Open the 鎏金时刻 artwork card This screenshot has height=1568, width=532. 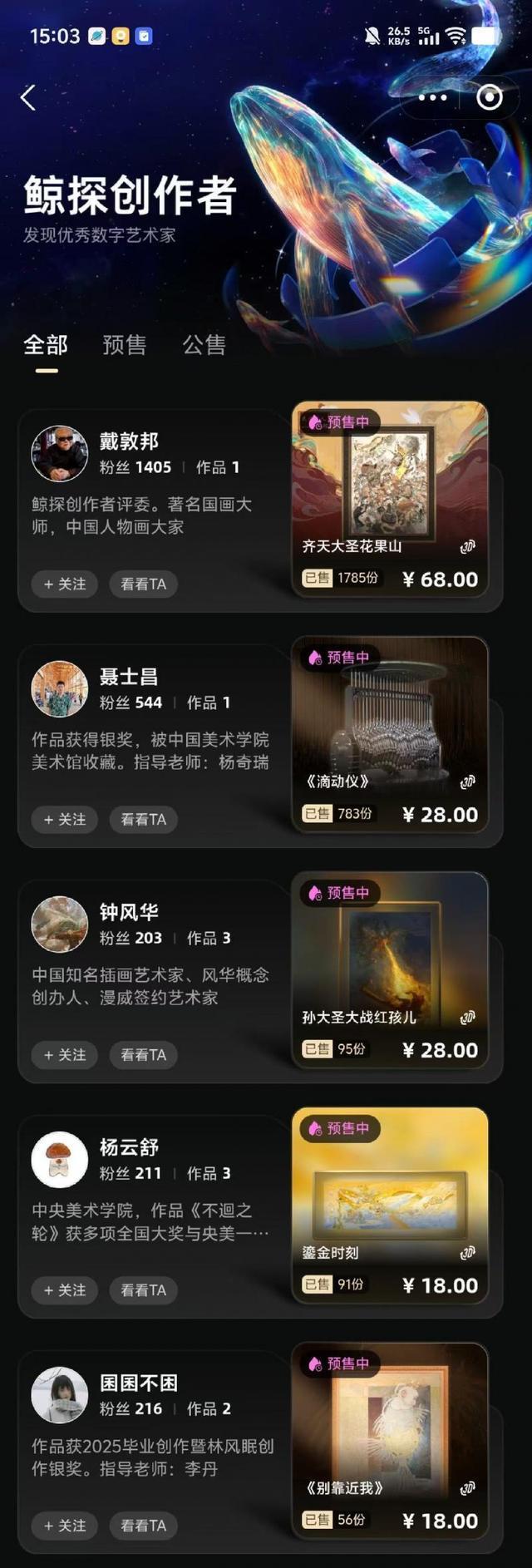pos(390,1205)
